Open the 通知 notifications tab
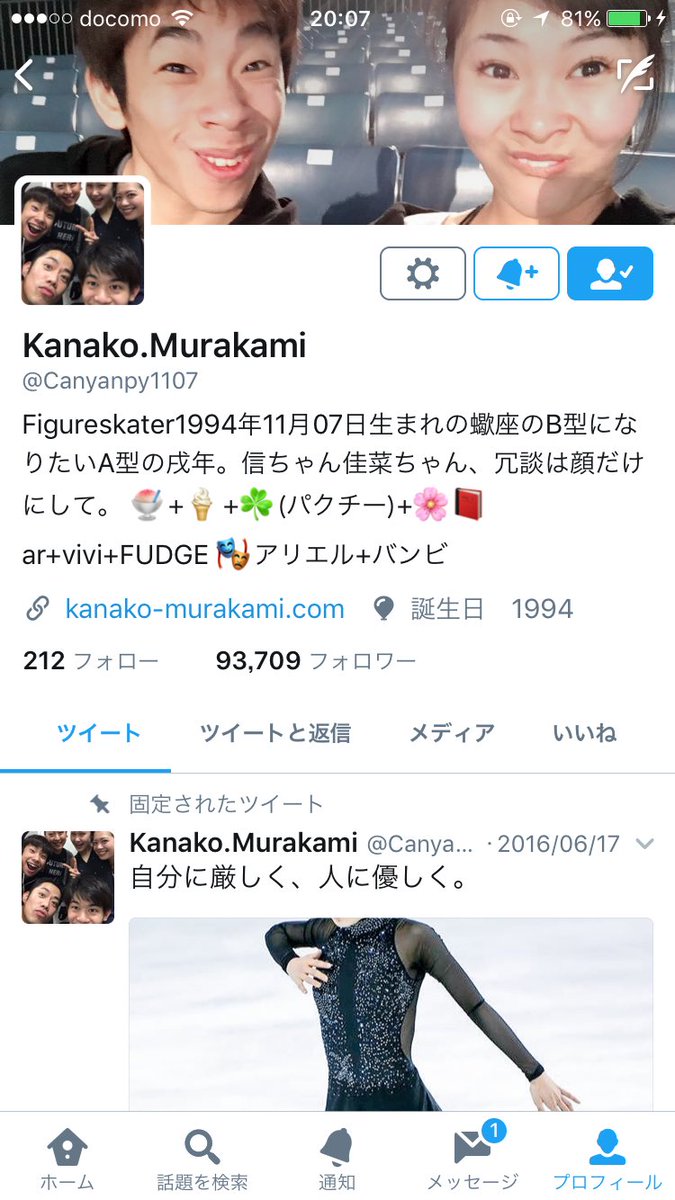 (x=337, y=1158)
